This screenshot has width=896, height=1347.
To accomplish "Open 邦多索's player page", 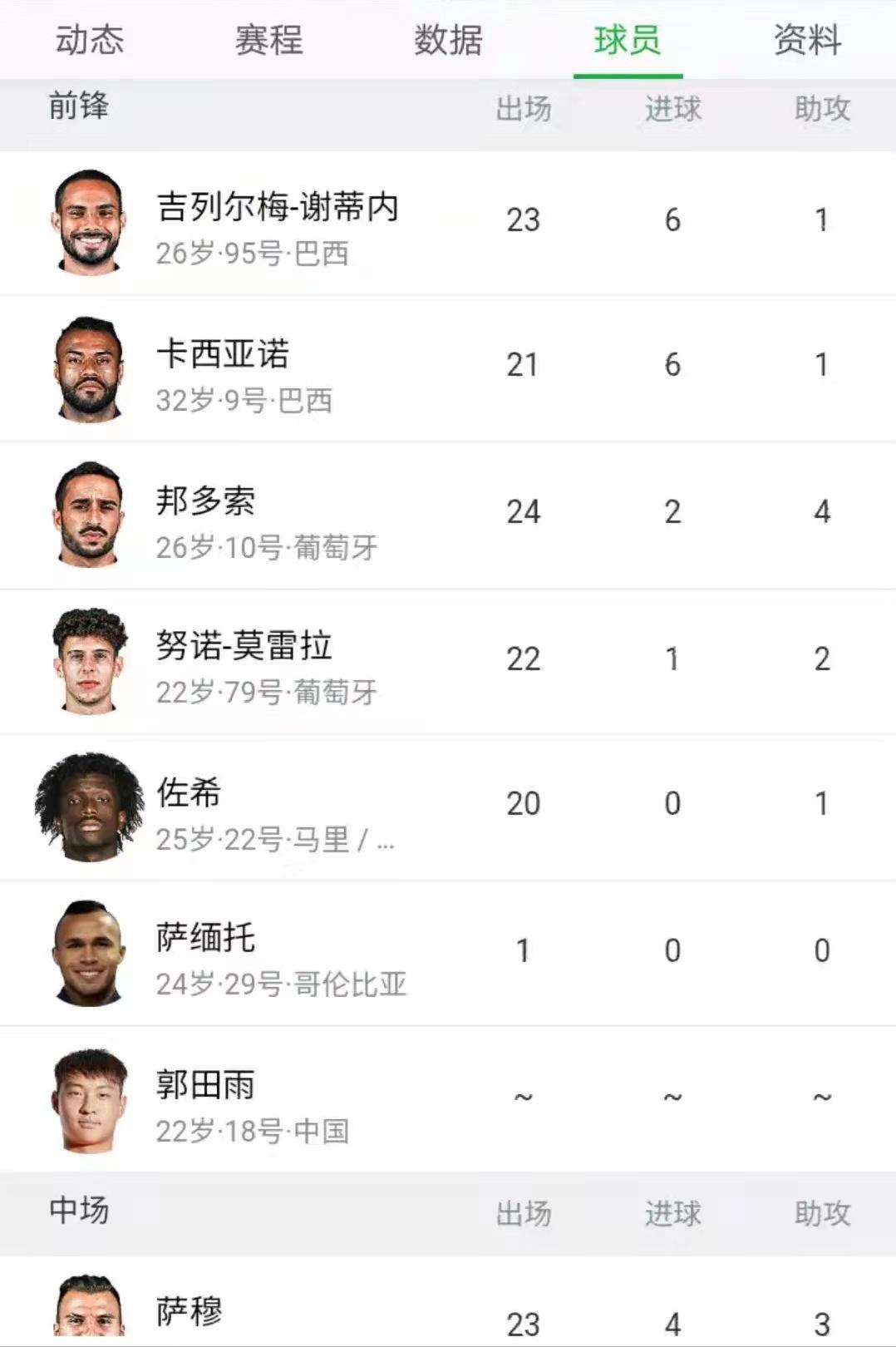I will point(205,501).
